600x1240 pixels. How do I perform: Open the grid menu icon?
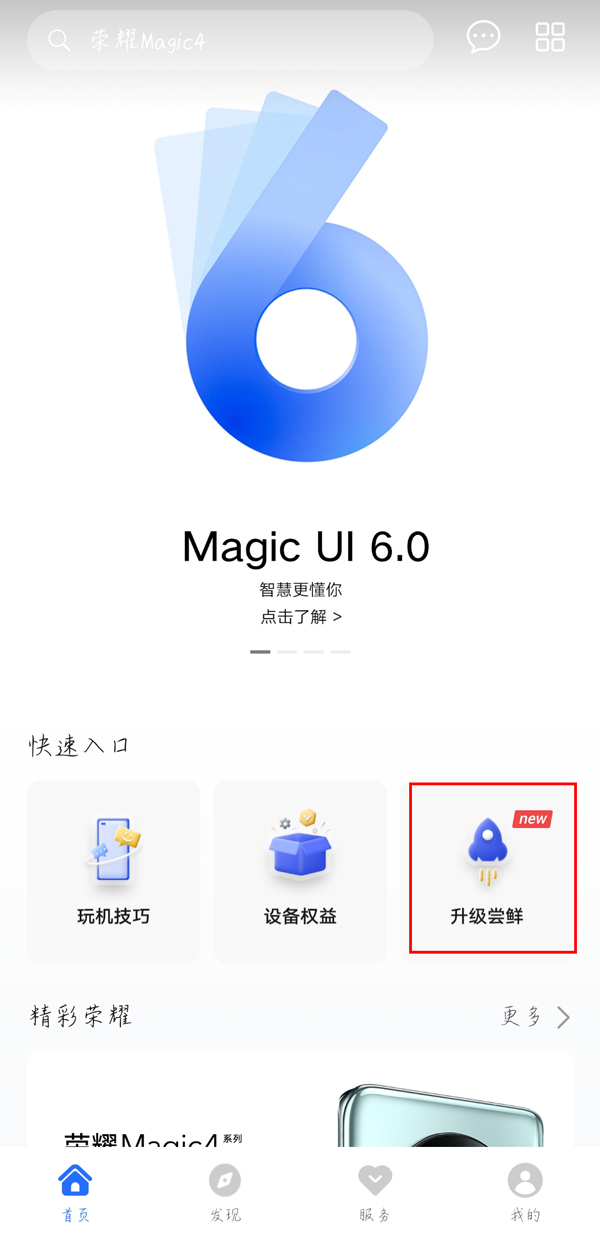click(550, 38)
